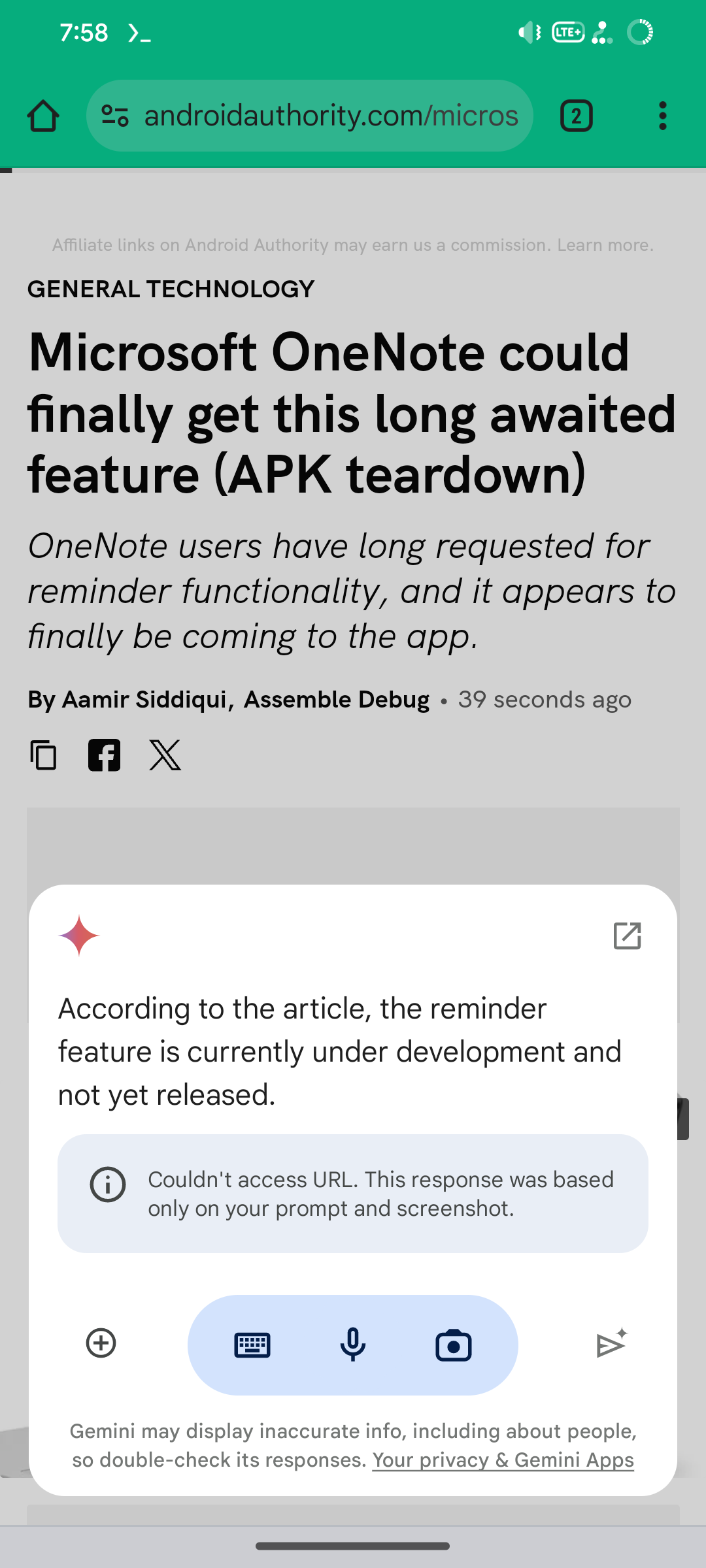The width and height of the screenshot is (706, 1568).
Task: Share the article on X
Action: tap(165, 755)
